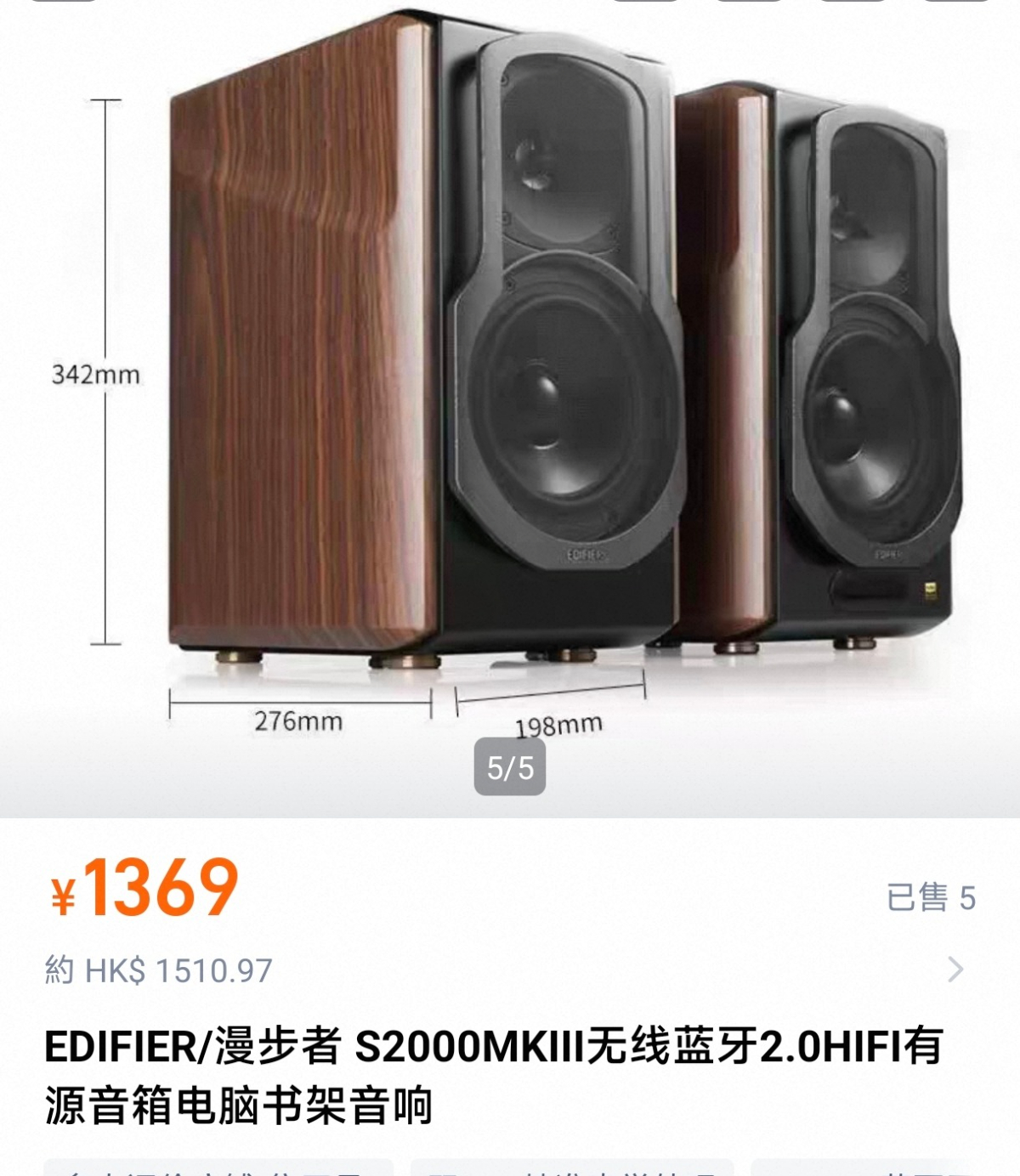The image size is (1020, 1176).
Task: Tap the 5/5 image page indicator
Action: tap(510, 768)
